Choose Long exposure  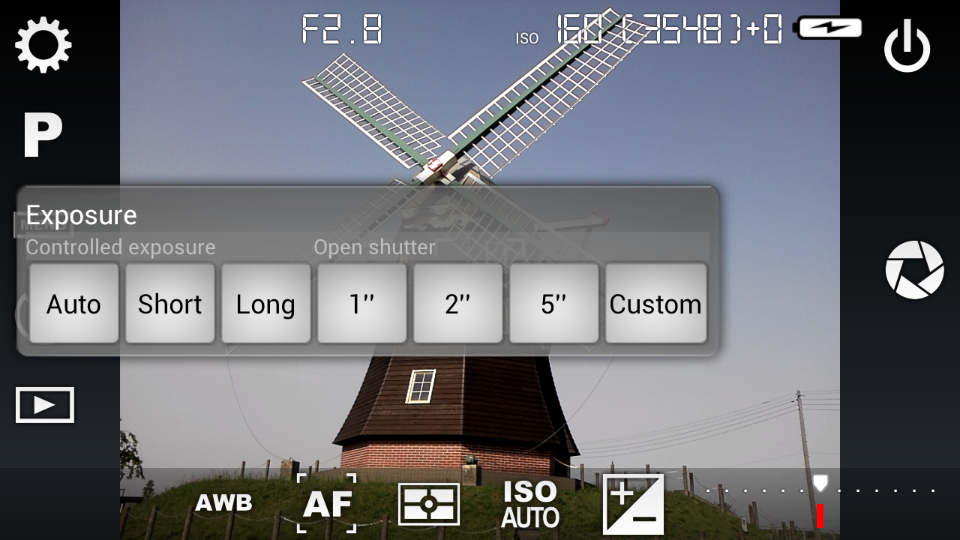click(x=265, y=304)
